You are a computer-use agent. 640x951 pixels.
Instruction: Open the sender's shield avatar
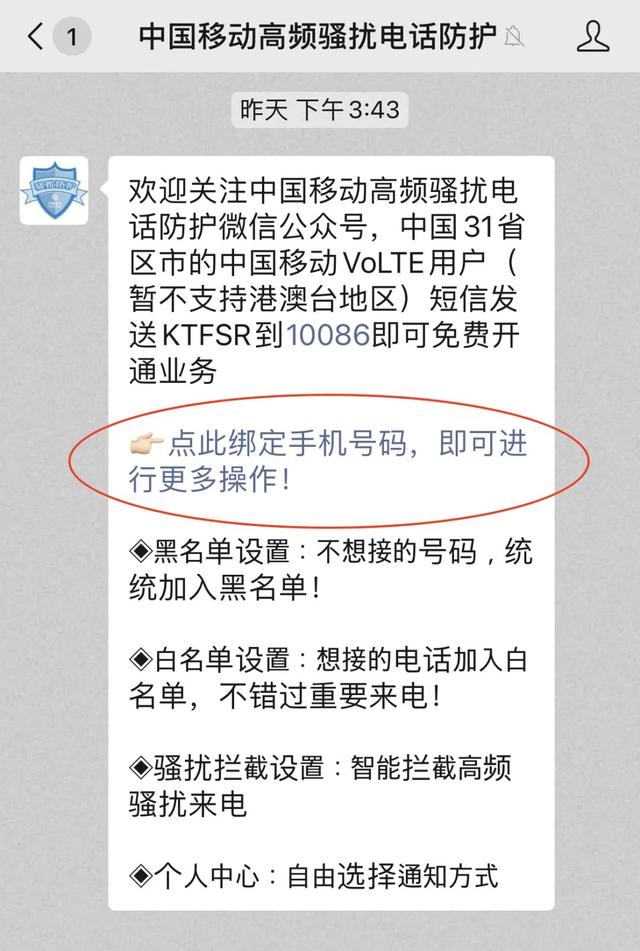point(54,190)
